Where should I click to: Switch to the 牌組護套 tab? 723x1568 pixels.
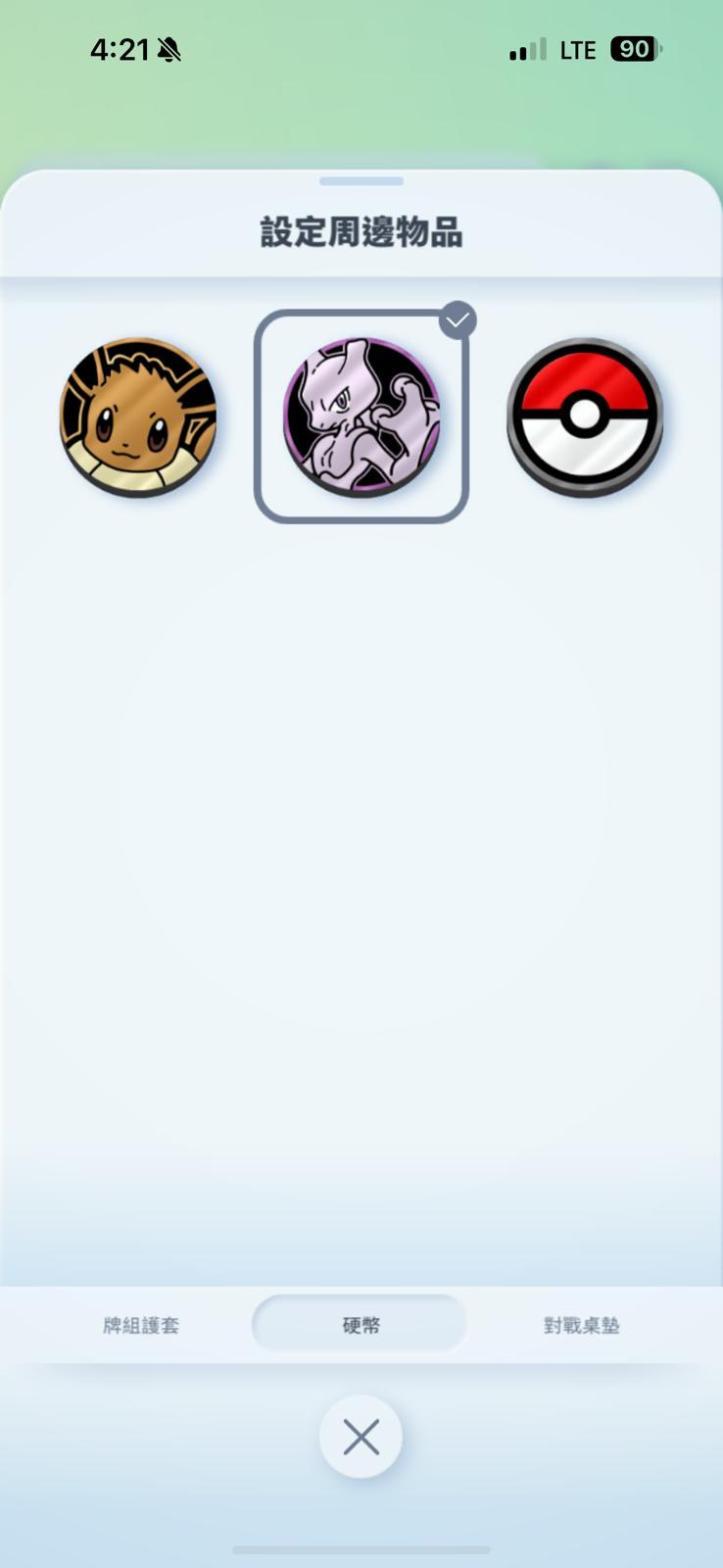pos(141,1325)
